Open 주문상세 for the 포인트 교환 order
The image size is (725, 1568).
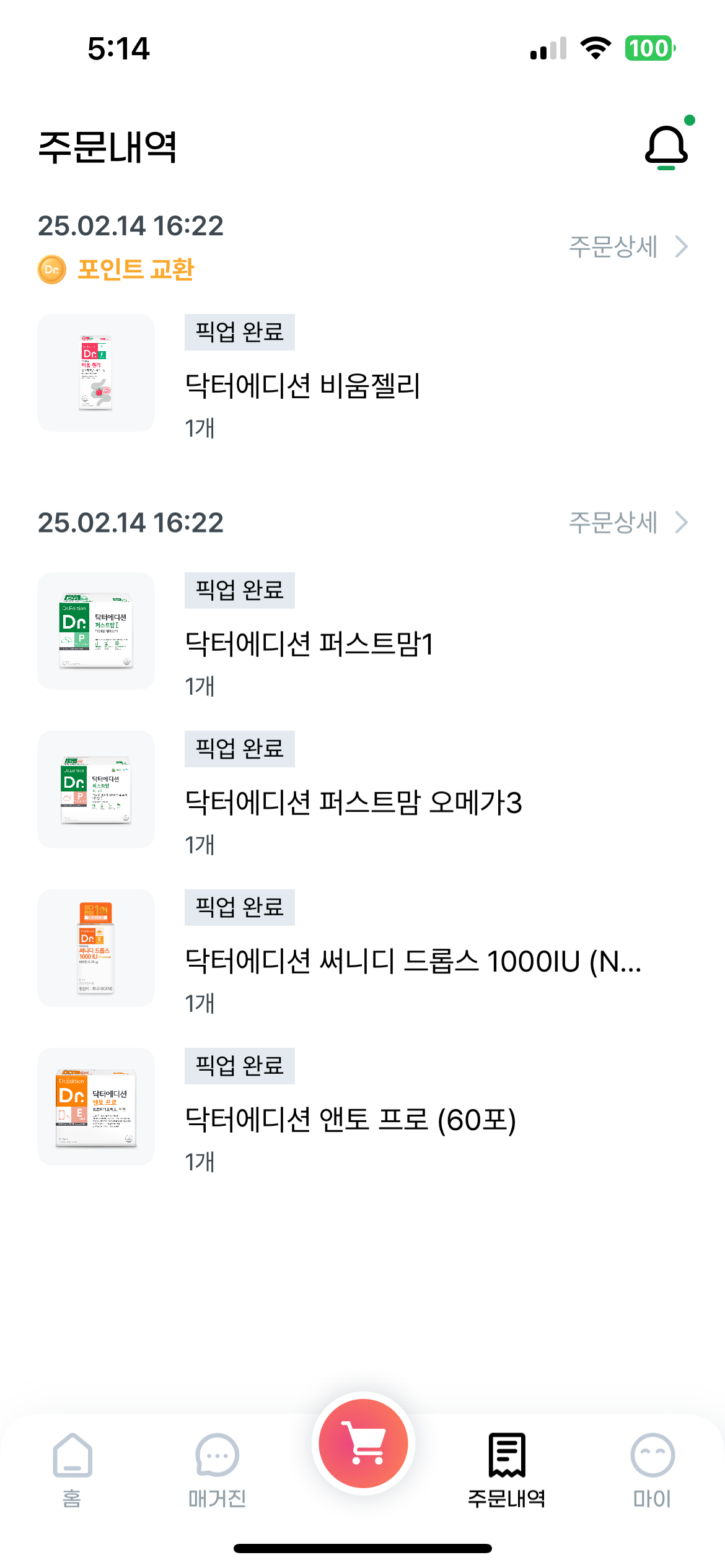point(628,246)
